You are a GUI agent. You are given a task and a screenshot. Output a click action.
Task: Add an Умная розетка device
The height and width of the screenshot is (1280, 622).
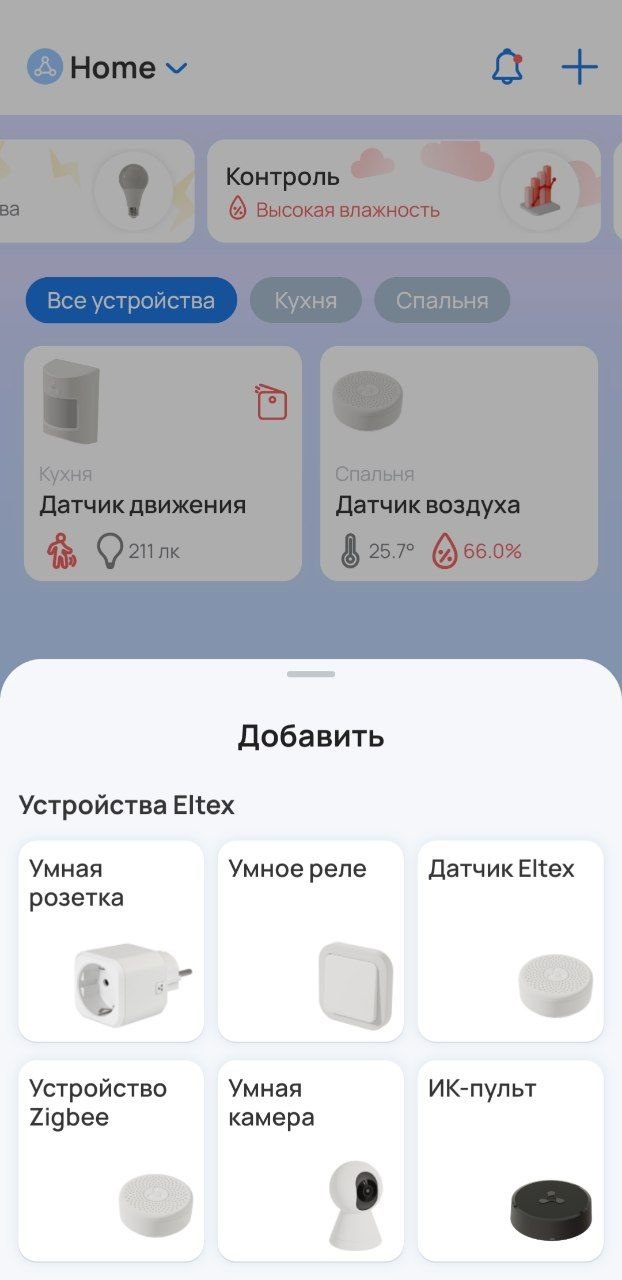coord(111,940)
